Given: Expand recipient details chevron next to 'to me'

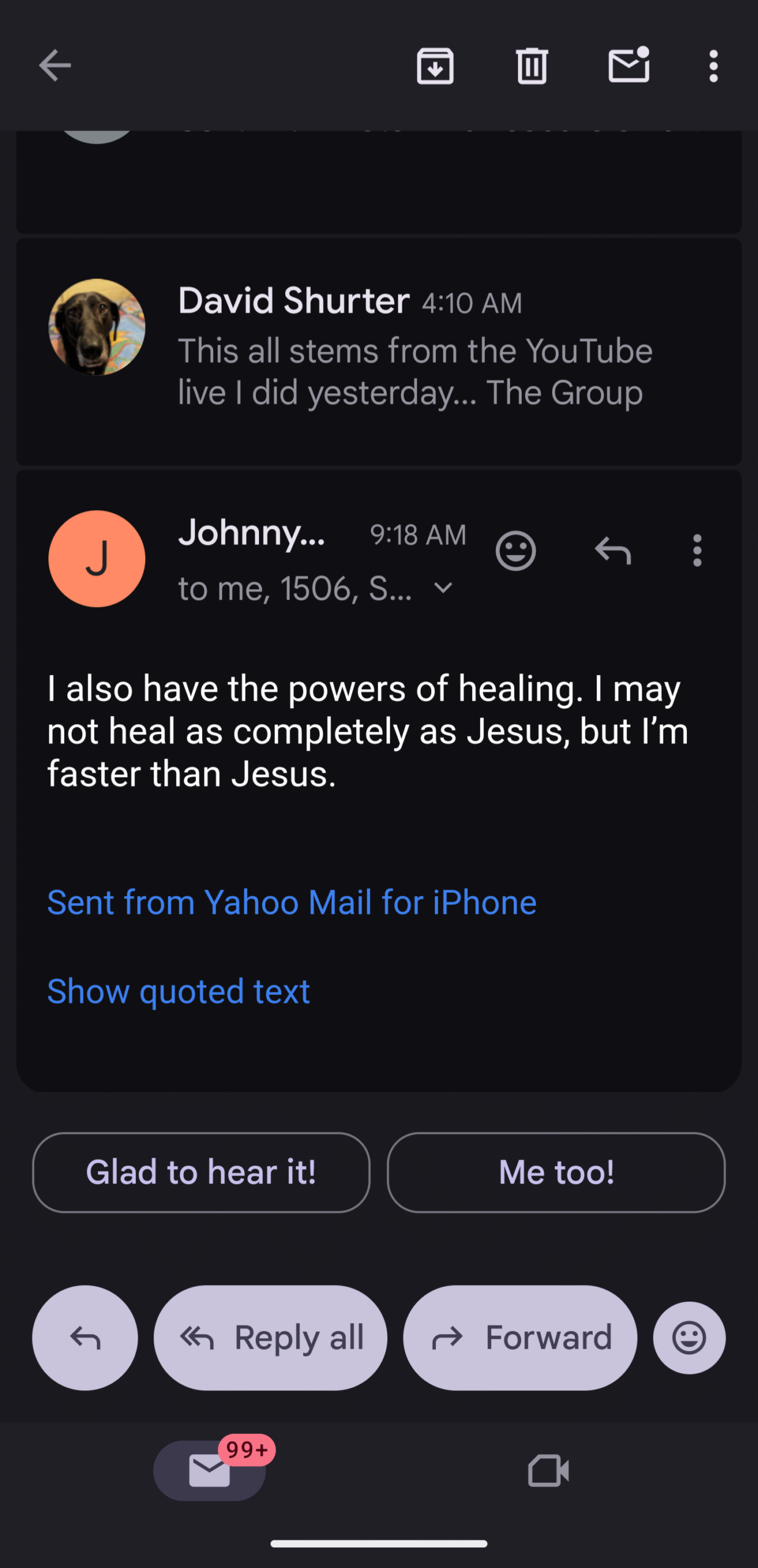Looking at the screenshot, I should click(443, 589).
